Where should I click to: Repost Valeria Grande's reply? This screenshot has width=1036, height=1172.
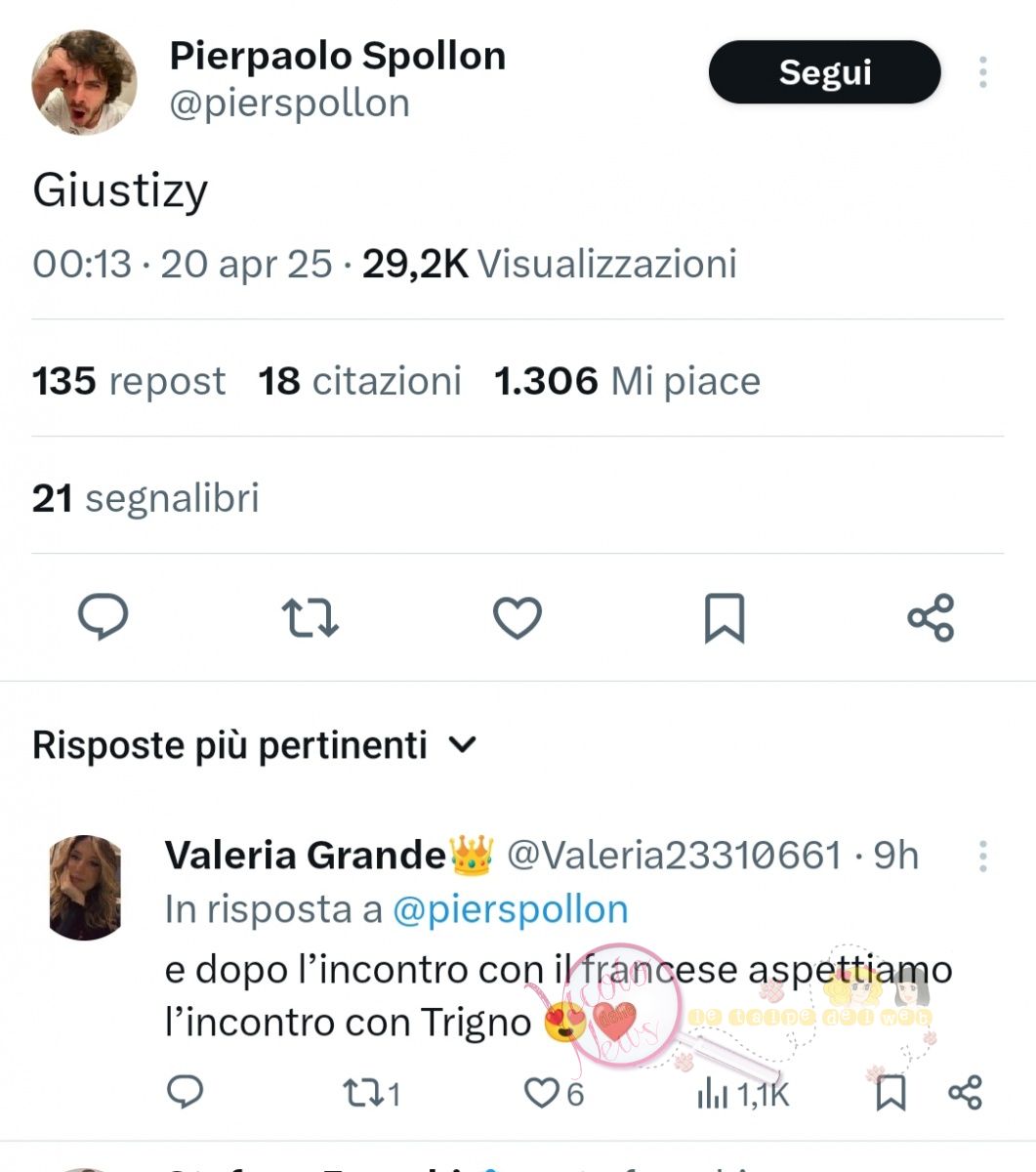pos(369,1093)
